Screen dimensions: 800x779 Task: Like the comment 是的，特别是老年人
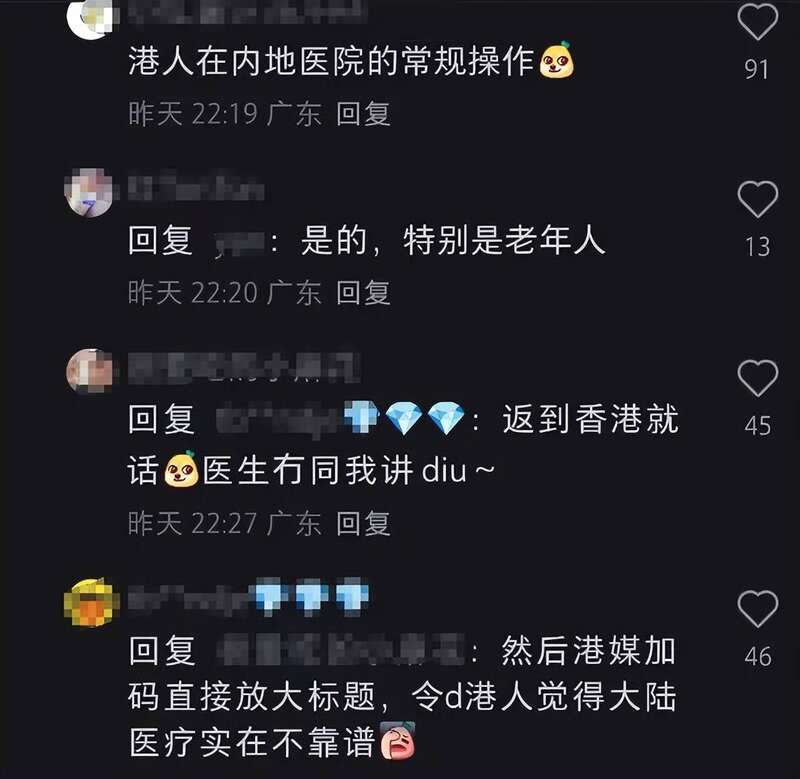coord(757,201)
